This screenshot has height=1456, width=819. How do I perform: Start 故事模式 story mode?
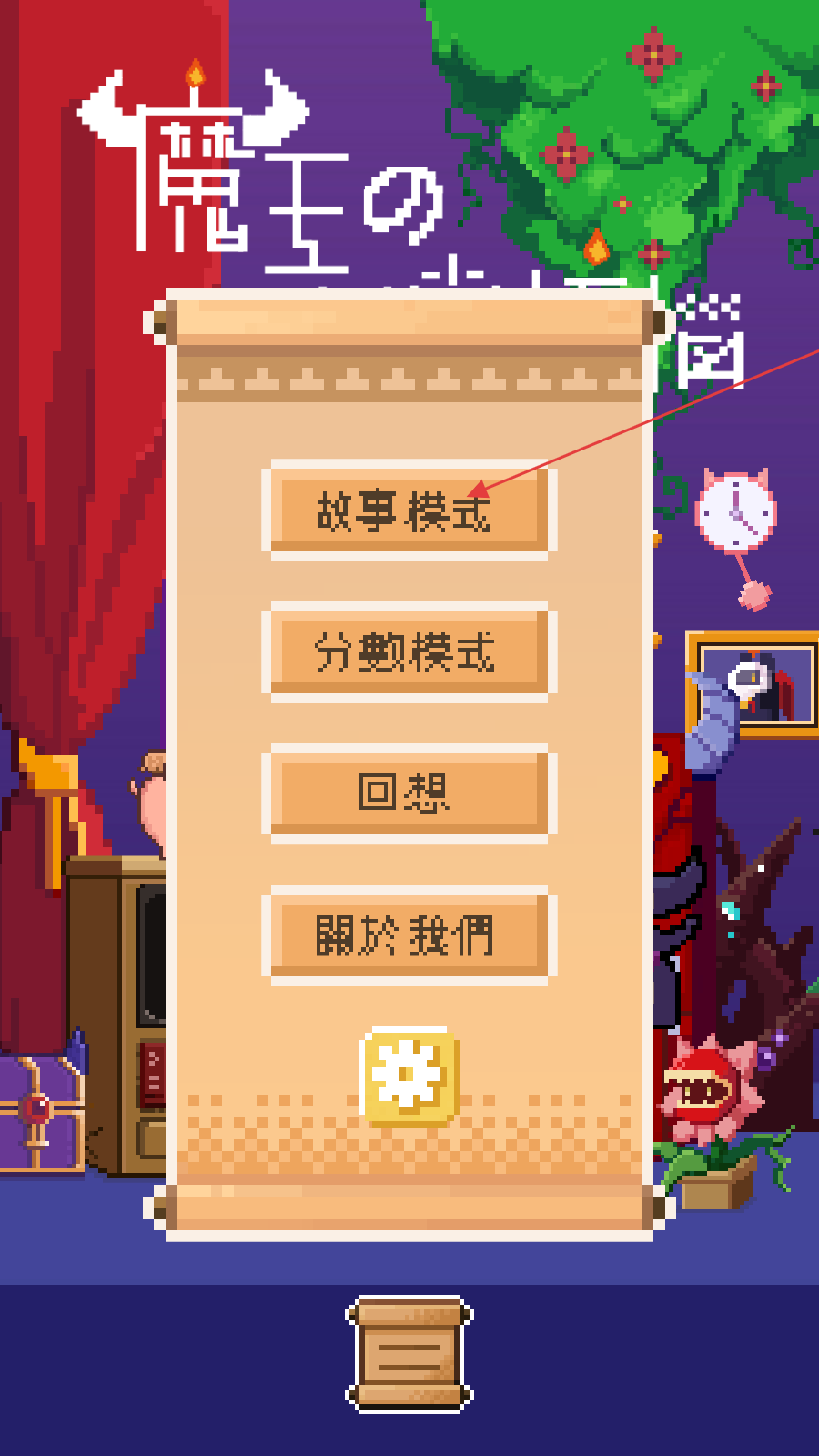pos(409,511)
